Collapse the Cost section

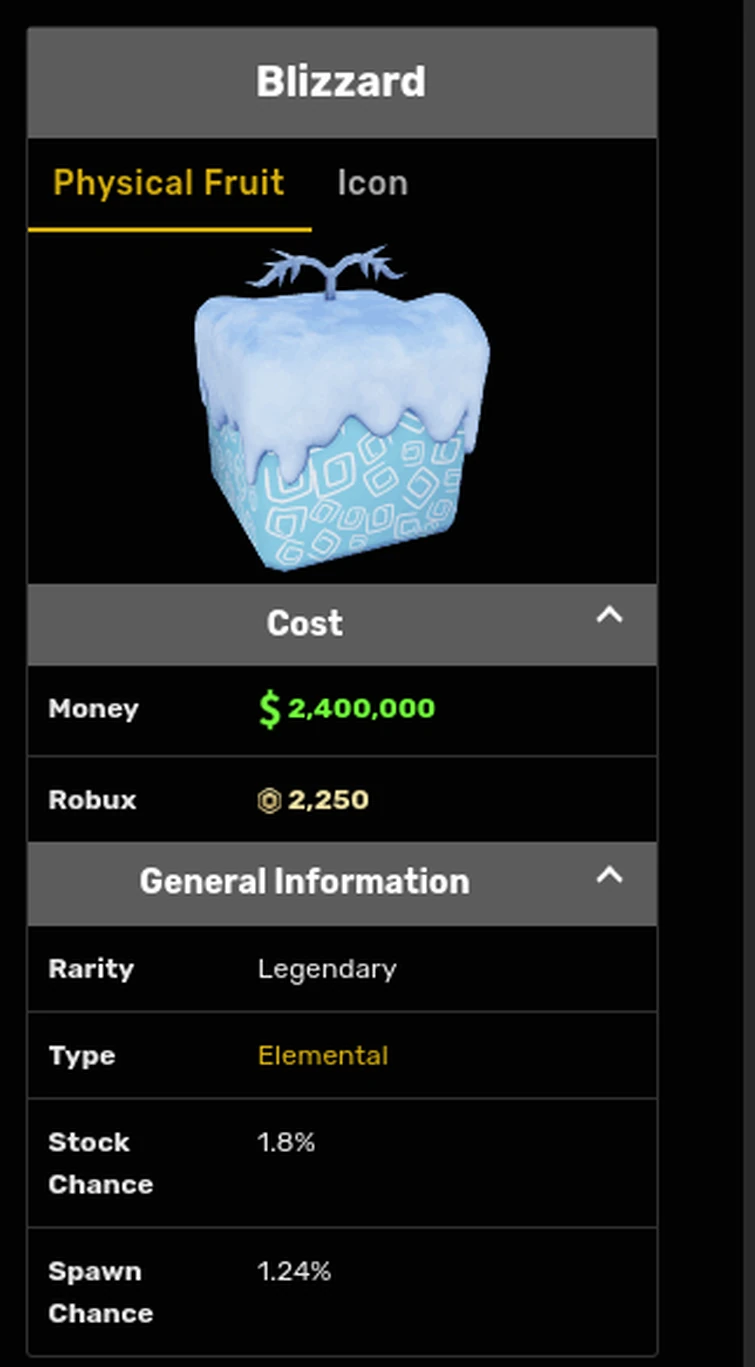(x=609, y=616)
